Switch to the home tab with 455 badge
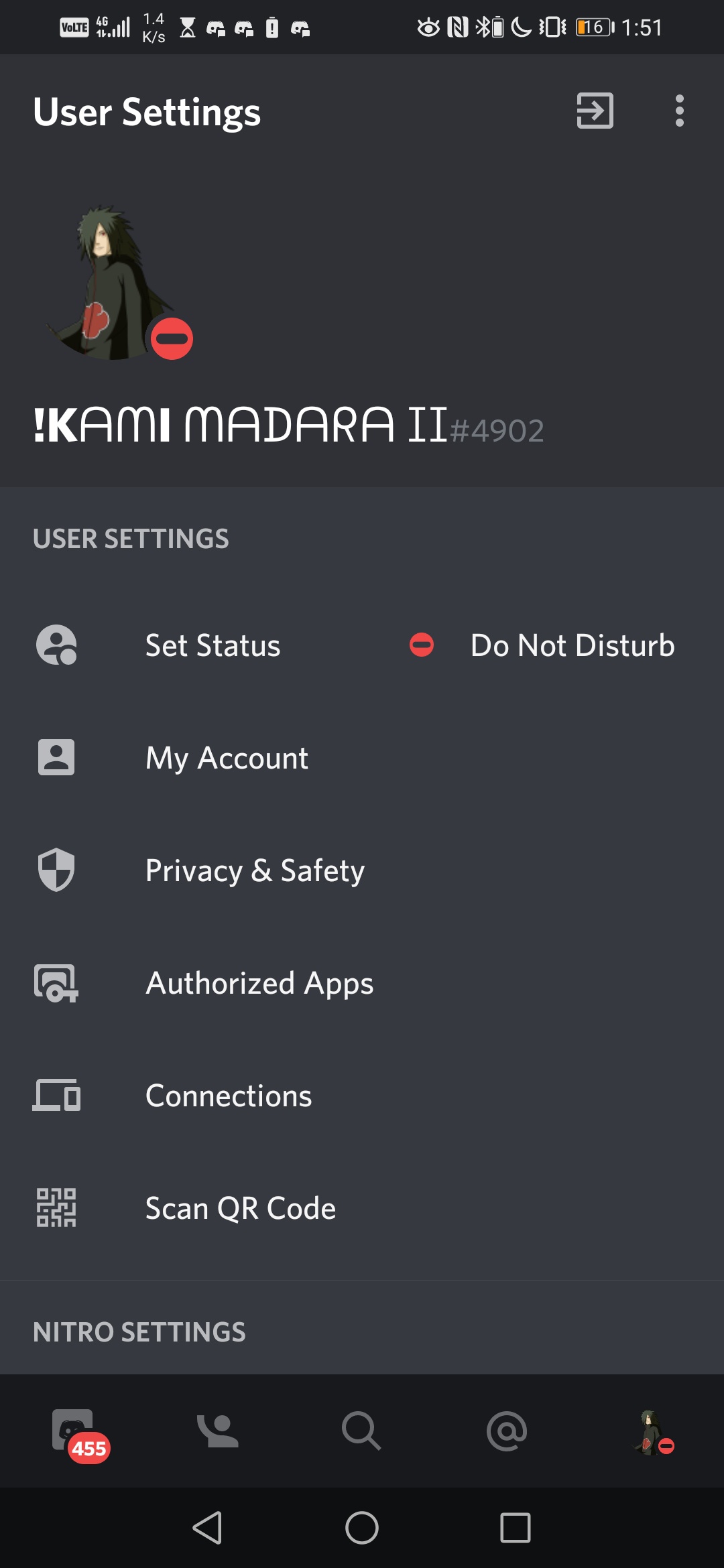Viewport: 724px width, 1568px height. click(x=74, y=1431)
